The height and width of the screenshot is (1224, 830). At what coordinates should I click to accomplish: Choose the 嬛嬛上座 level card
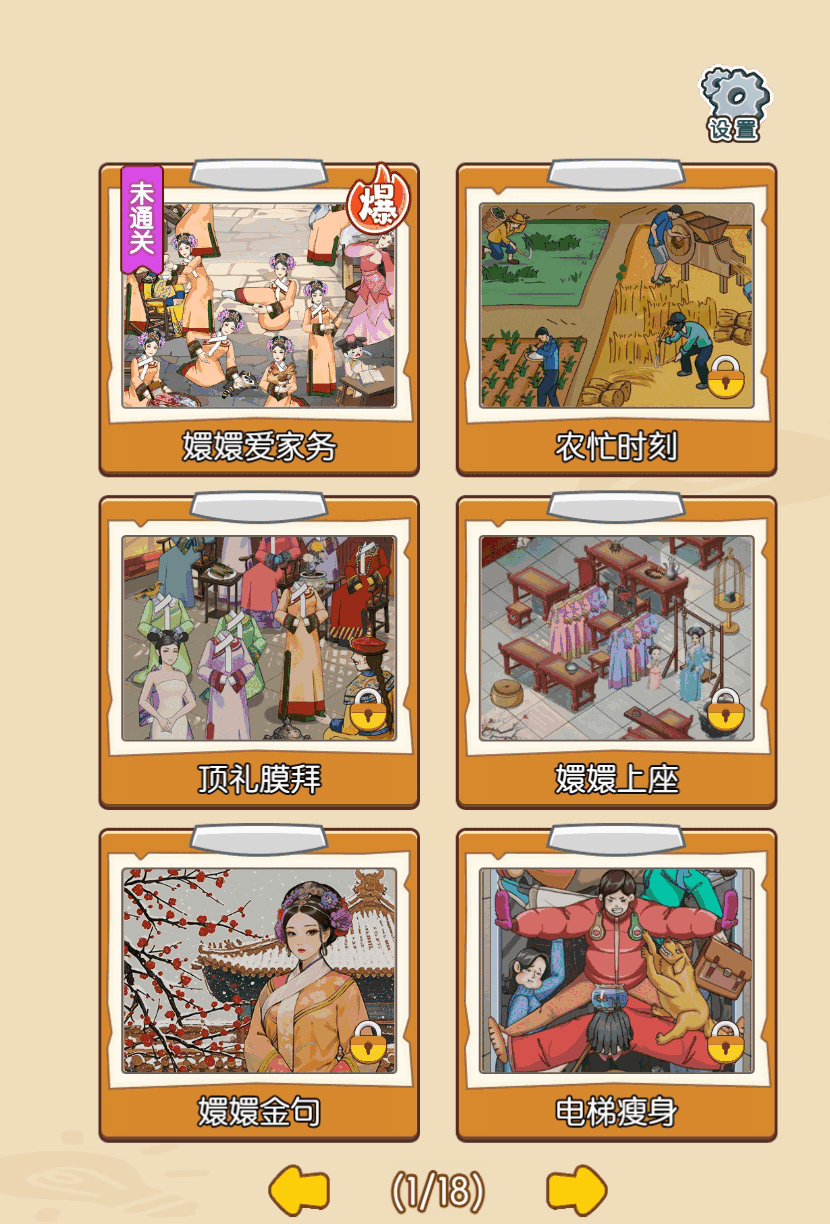point(616,652)
